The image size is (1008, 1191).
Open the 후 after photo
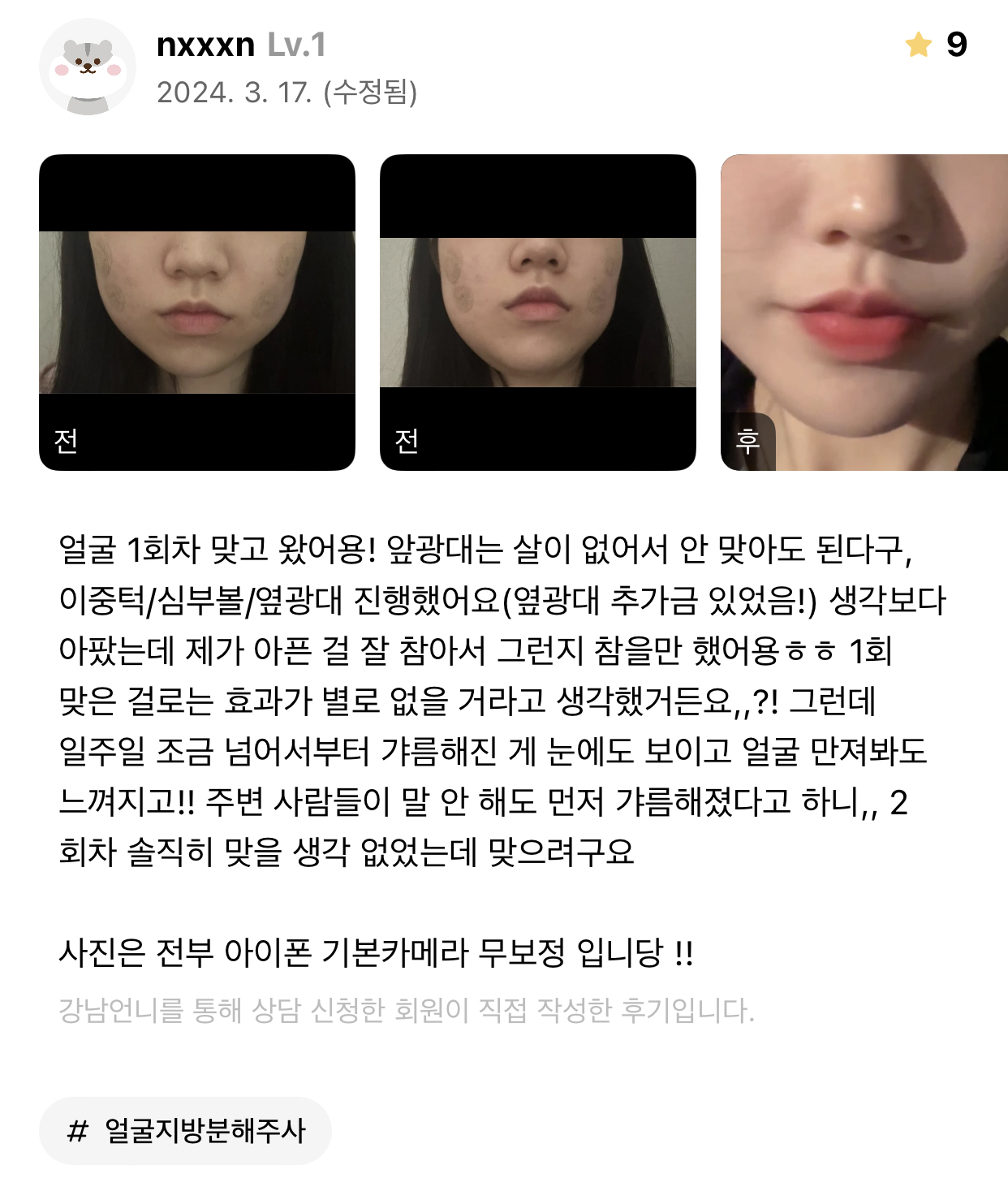(864, 313)
